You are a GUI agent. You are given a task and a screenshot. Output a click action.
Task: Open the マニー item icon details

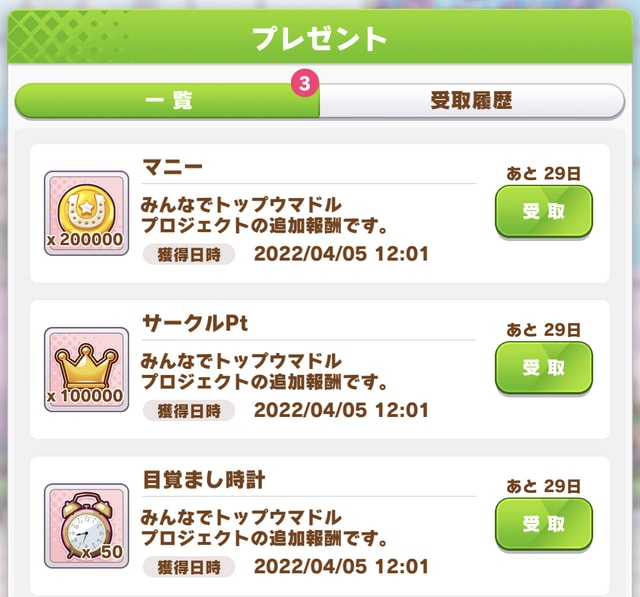(x=86, y=212)
